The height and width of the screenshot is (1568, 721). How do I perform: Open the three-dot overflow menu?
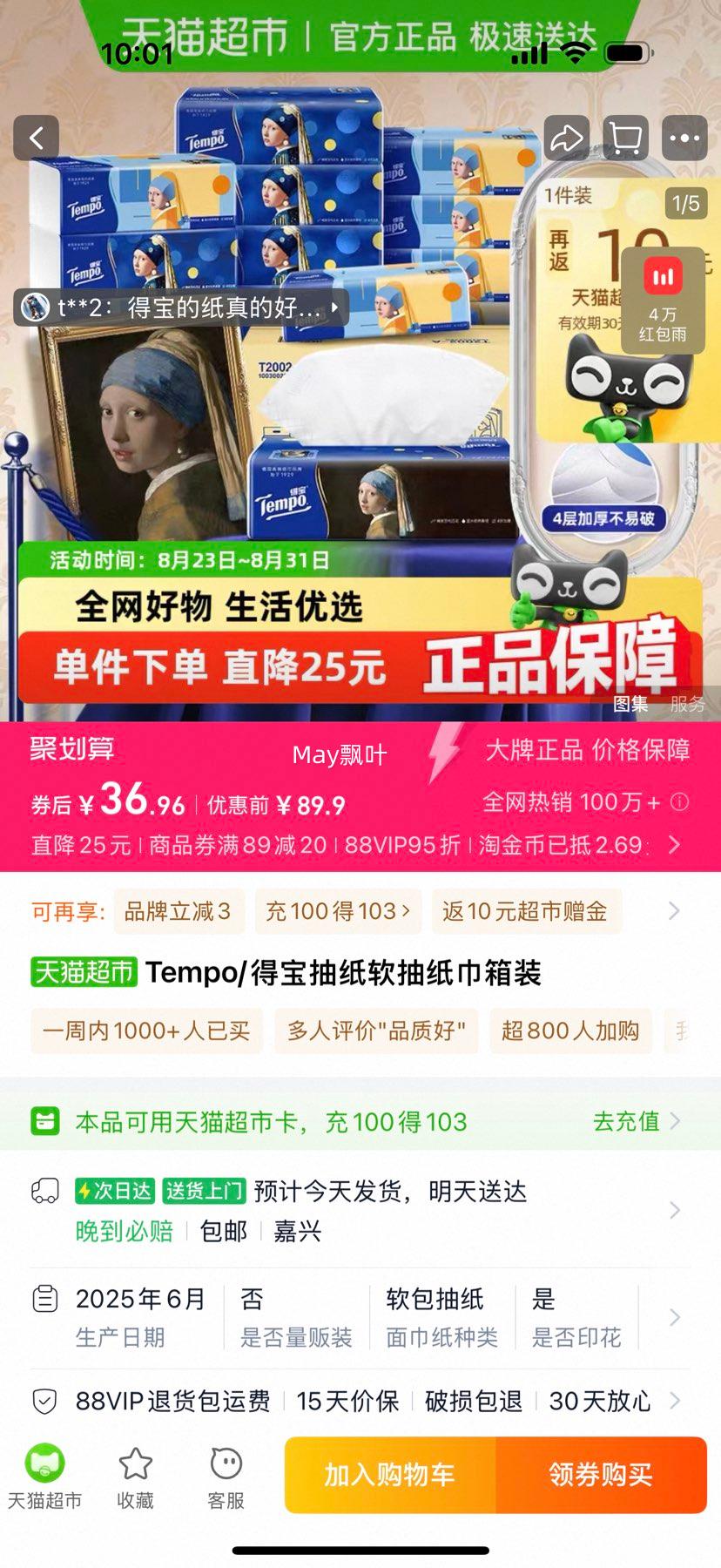click(684, 138)
